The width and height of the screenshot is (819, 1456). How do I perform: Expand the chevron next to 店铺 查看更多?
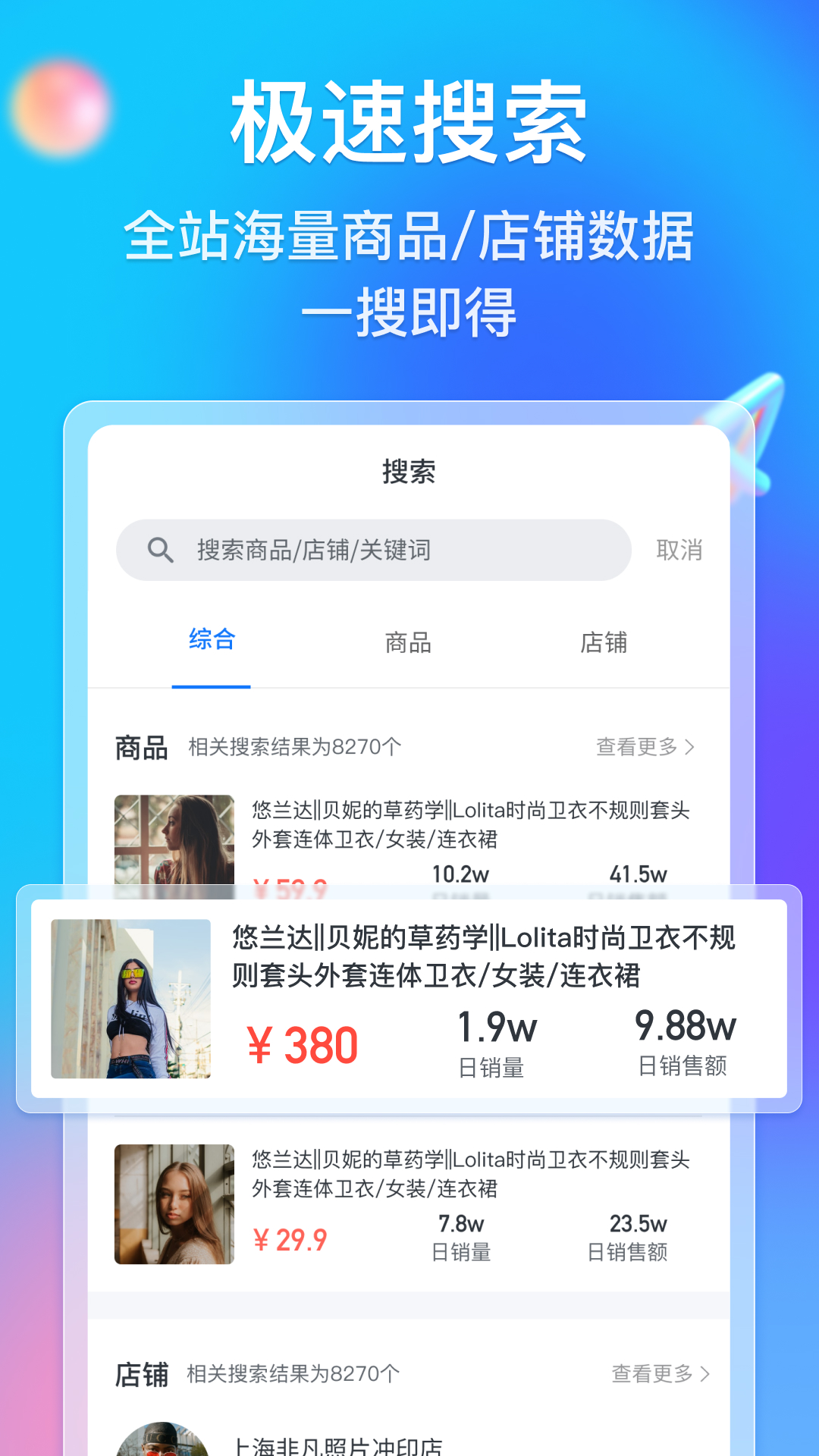click(x=706, y=1373)
